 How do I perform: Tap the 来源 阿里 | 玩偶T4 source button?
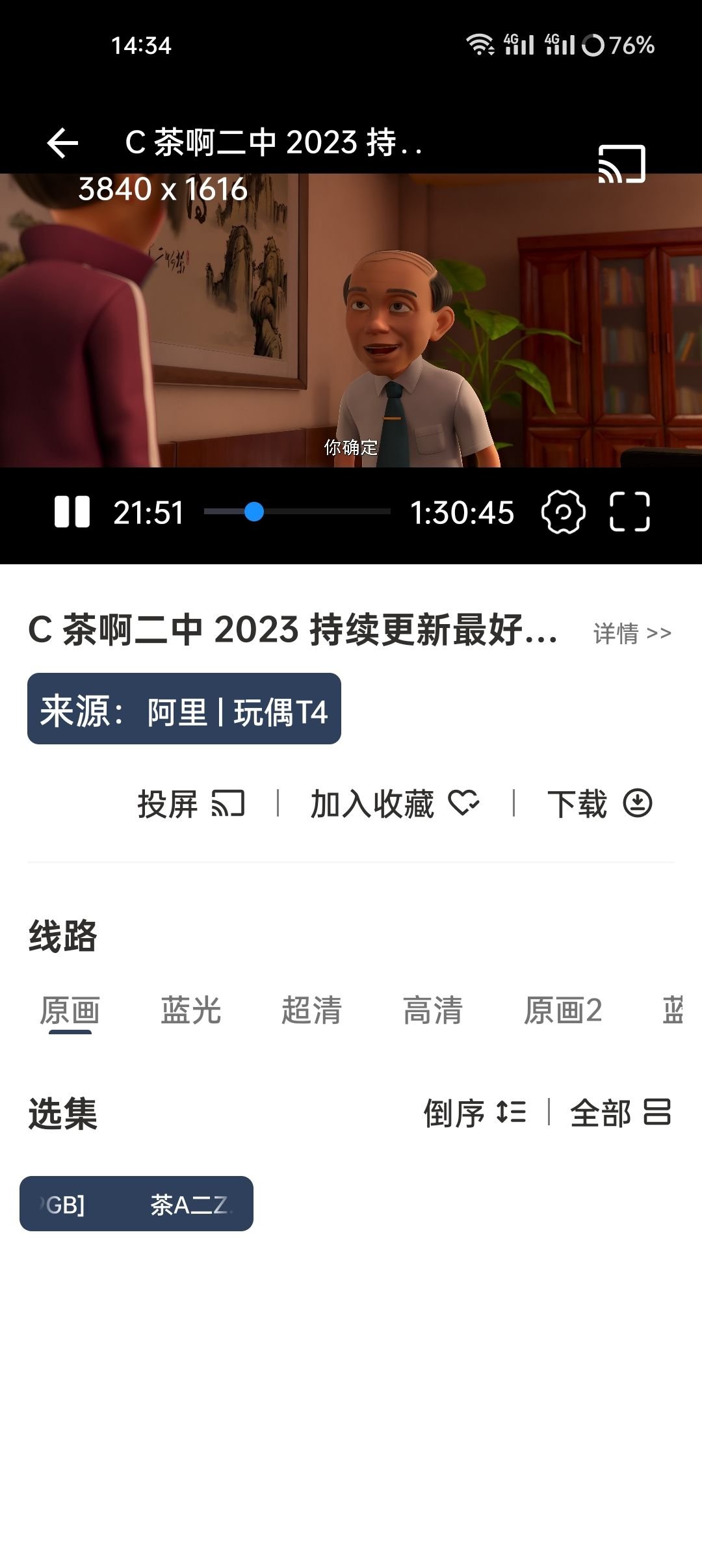[184, 709]
